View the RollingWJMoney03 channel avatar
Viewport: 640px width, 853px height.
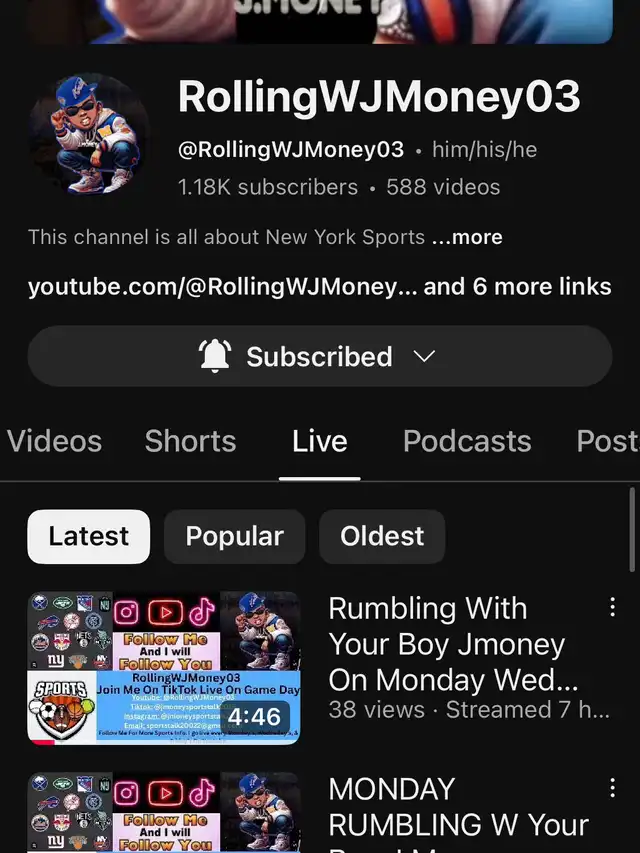(x=88, y=133)
